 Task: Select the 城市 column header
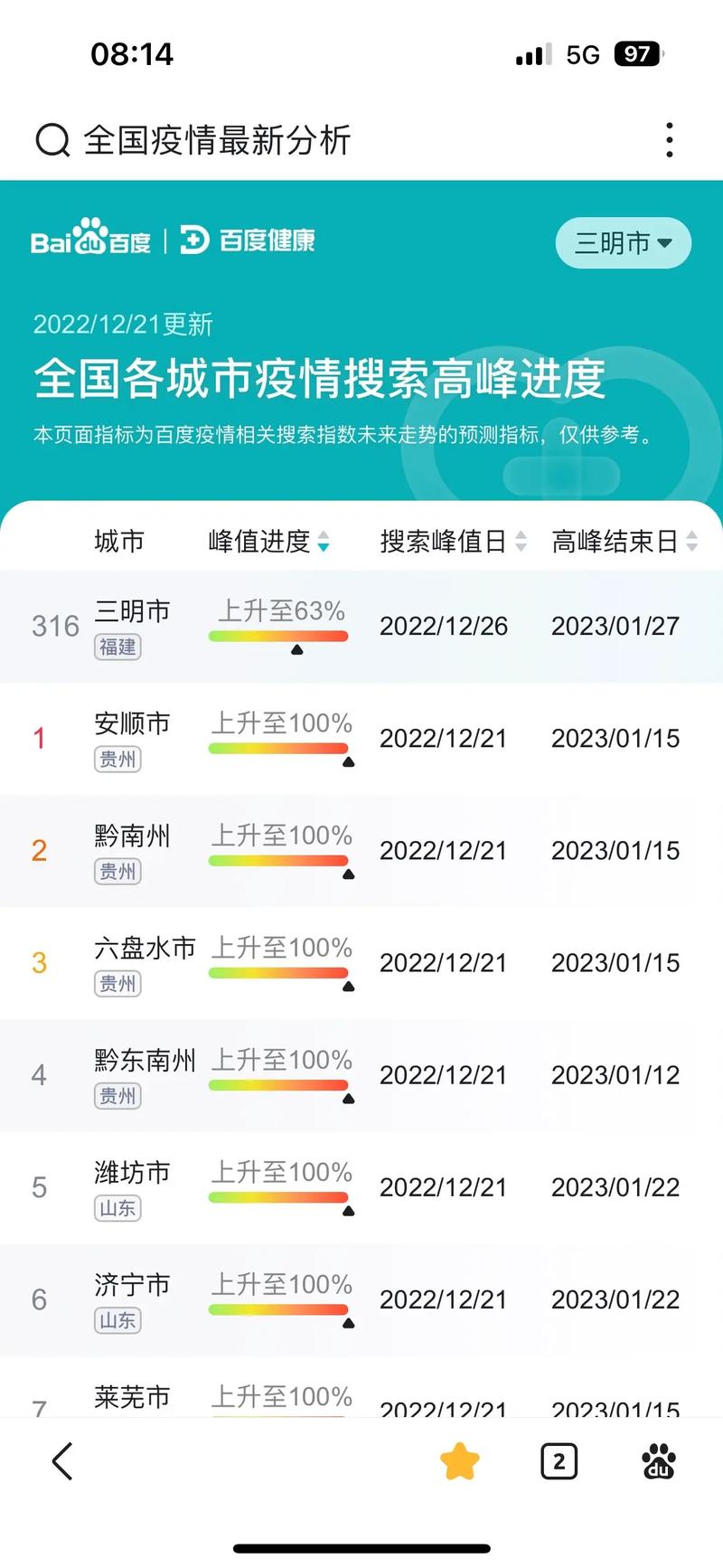point(118,541)
